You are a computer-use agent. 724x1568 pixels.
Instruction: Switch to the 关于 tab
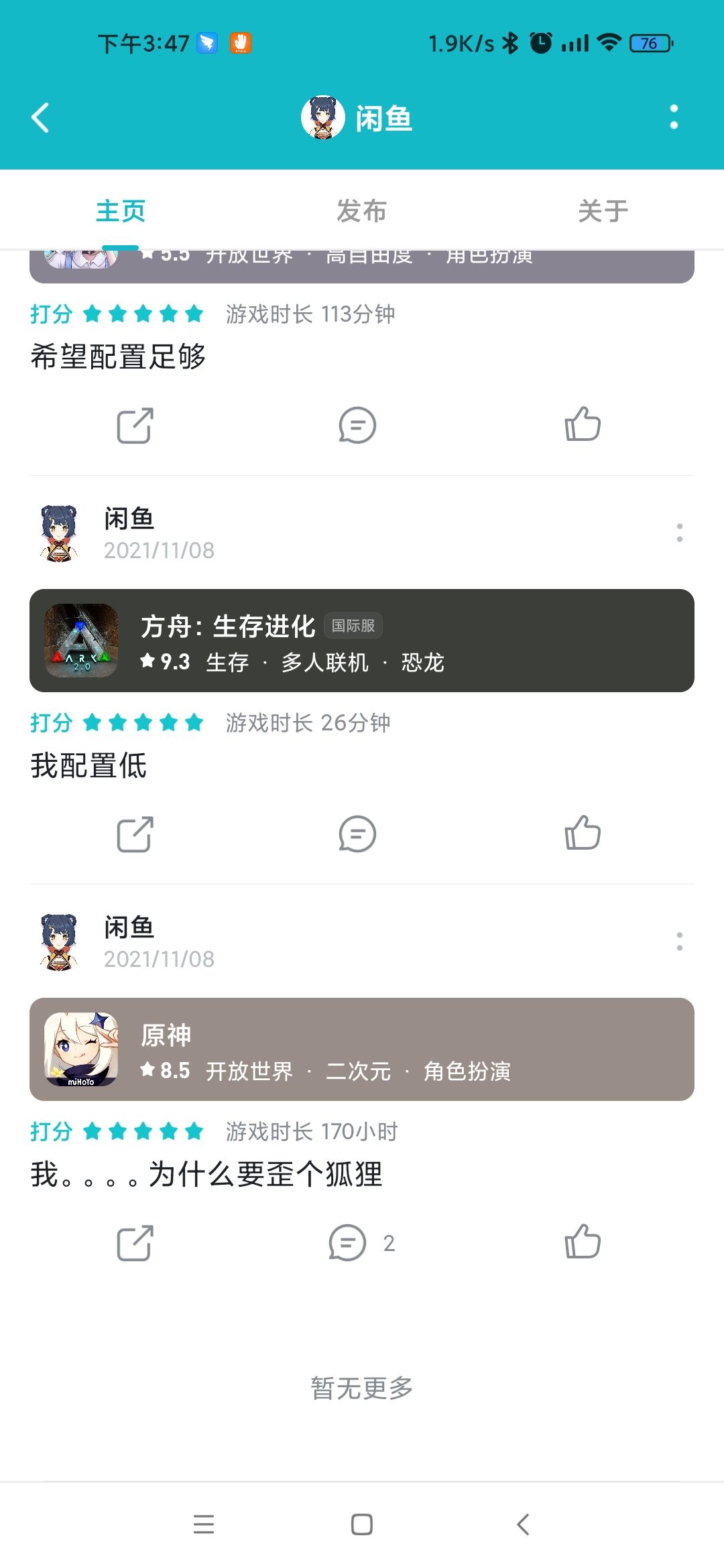pos(603,210)
